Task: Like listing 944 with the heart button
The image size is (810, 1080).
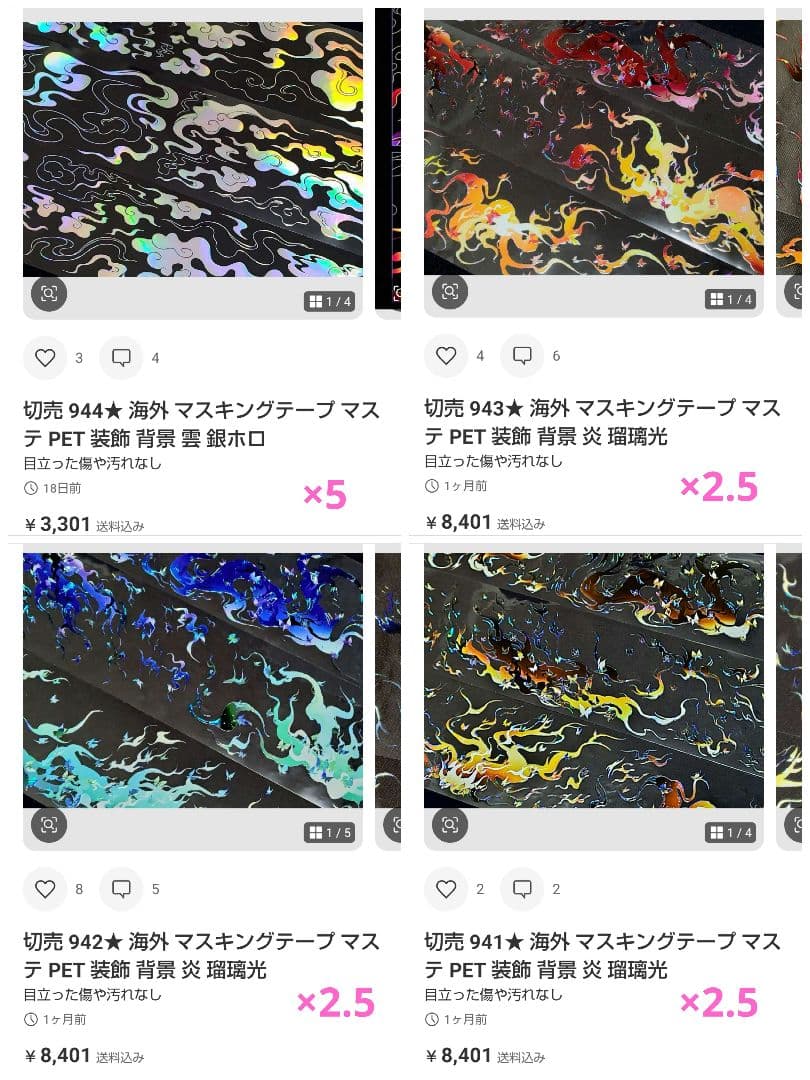Action: 46,358
